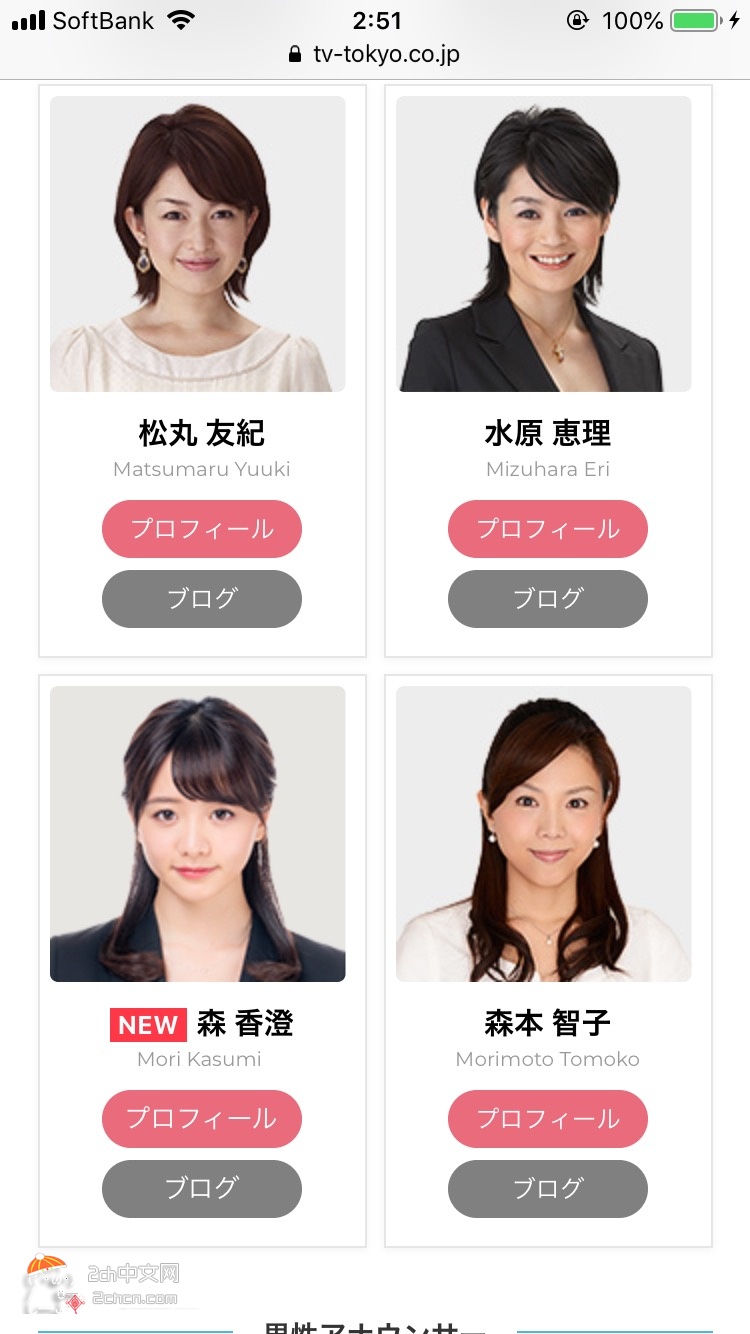Screen dimensions: 750x1334
Task: Open the announcer card photo of 松丸 友紀
Action: coord(197,243)
